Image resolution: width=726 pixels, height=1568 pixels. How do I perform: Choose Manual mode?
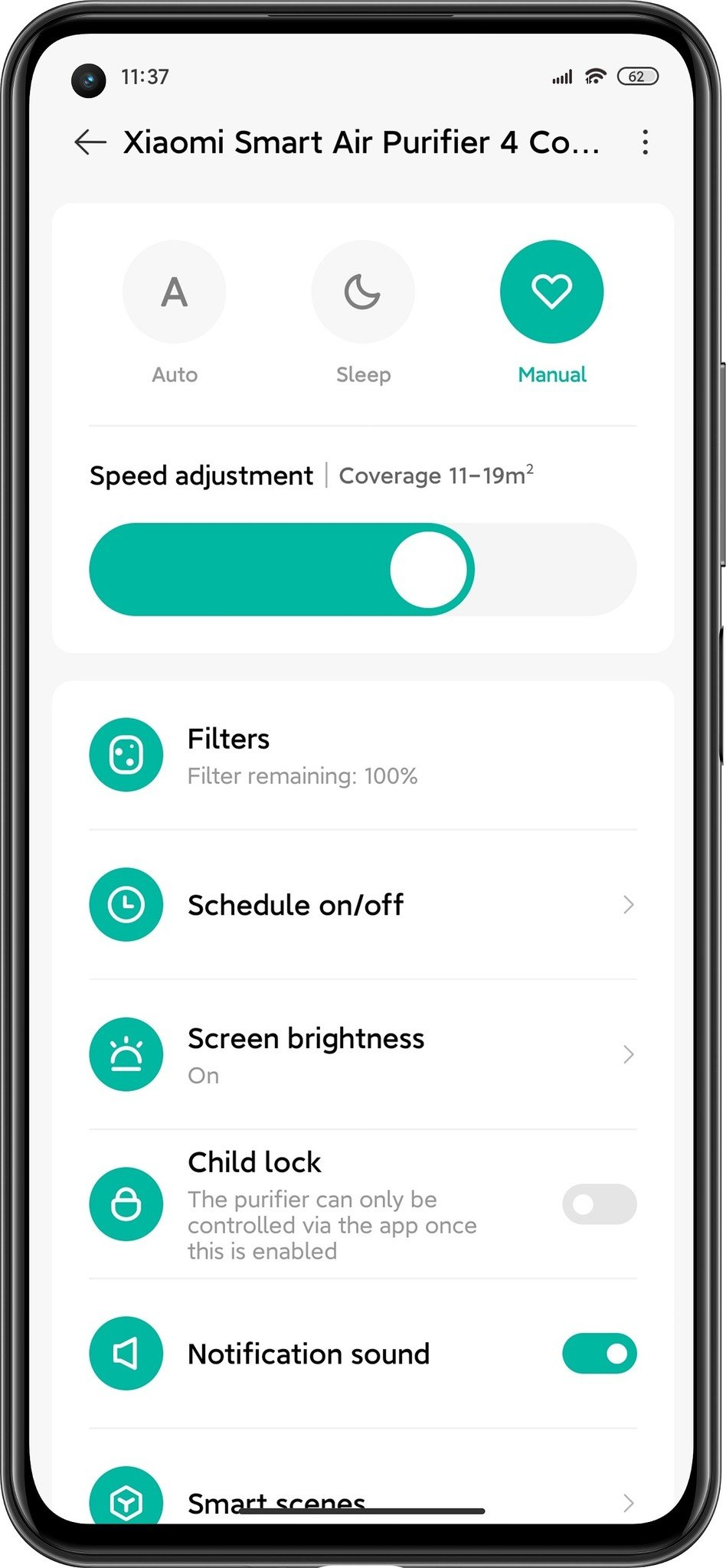pyautogui.click(x=551, y=292)
